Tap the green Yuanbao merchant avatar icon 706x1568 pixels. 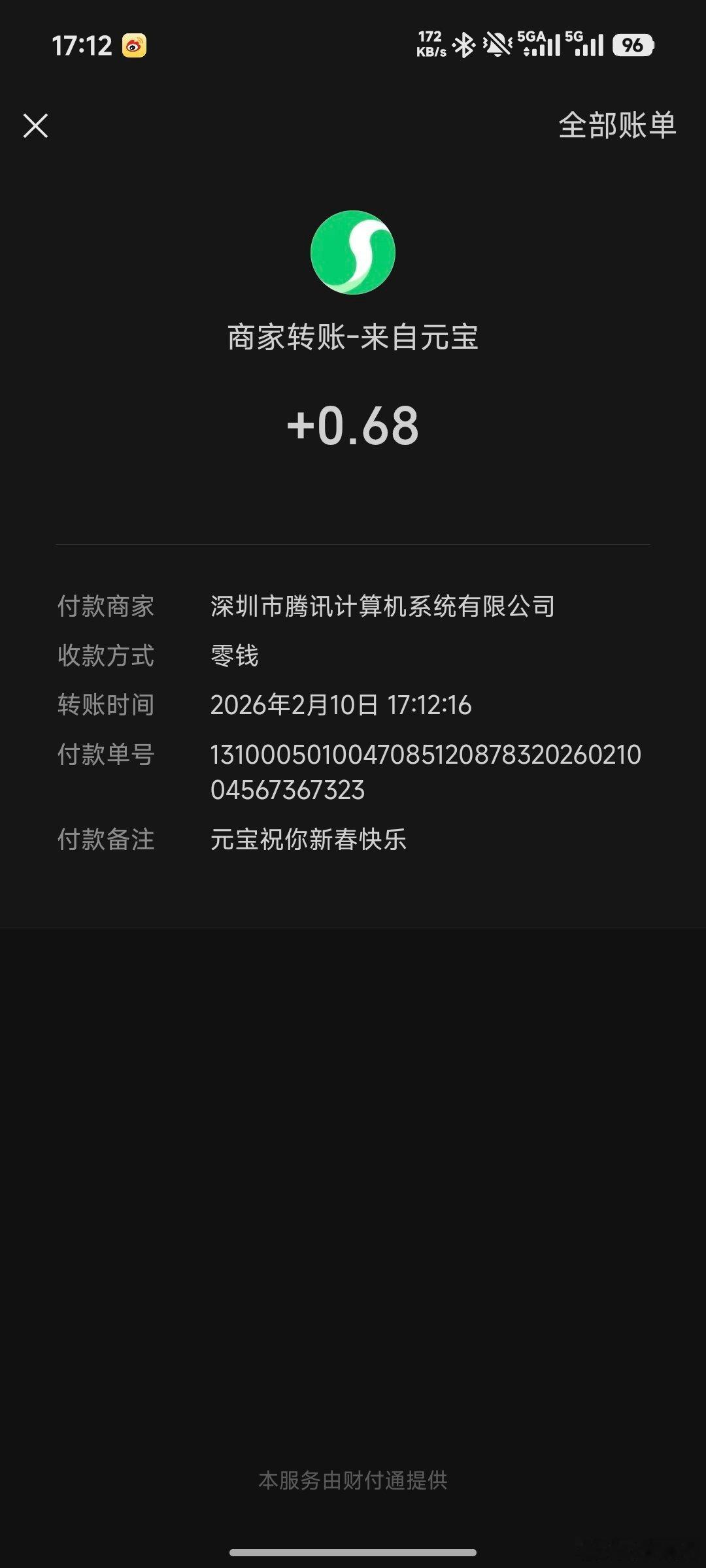[x=353, y=253]
